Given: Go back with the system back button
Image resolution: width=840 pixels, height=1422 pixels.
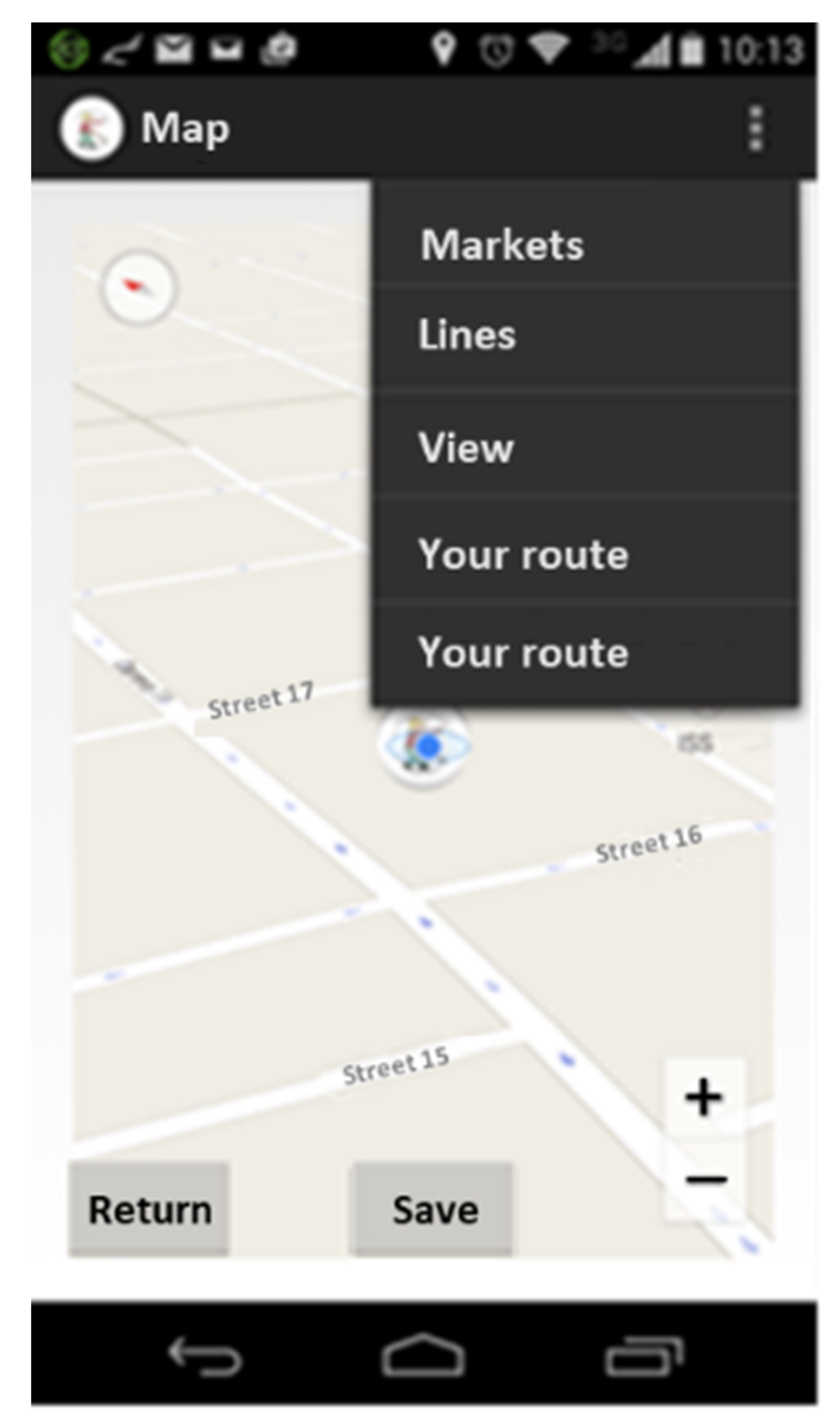Looking at the screenshot, I should pos(204,1356).
